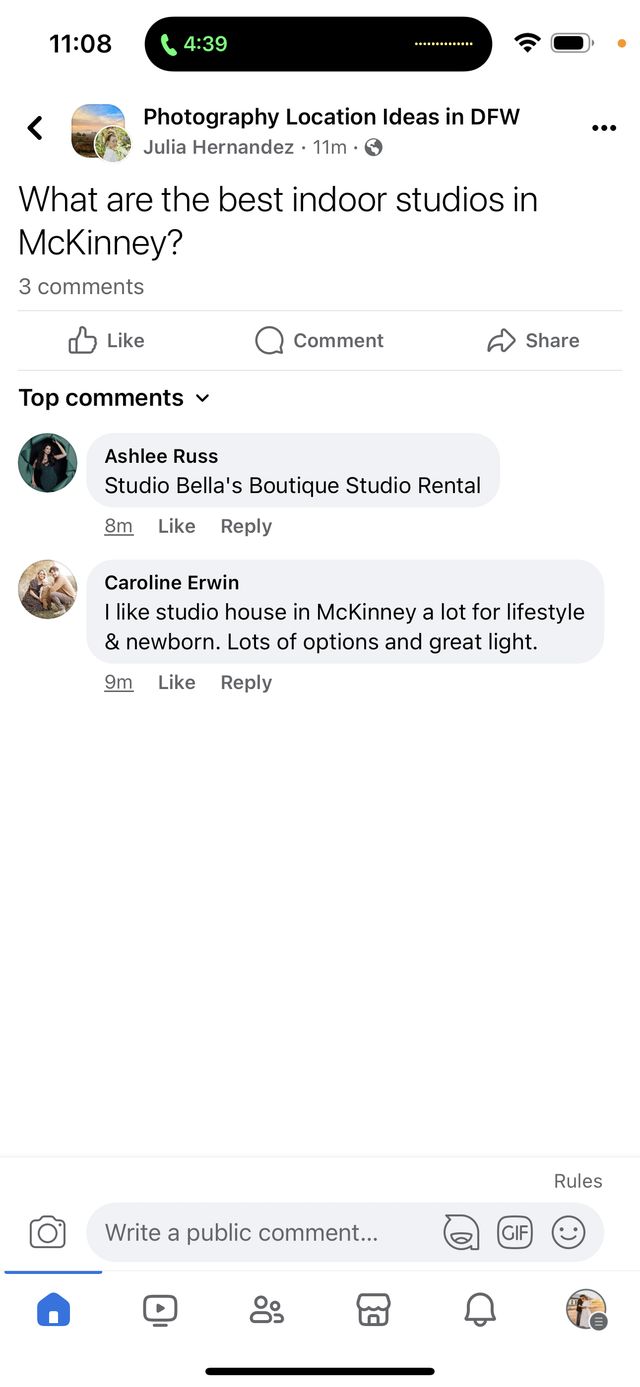The width and height of the screenshot is (640, 1387).
Task: Open the emoji smiley picker
Action: pyautogui.click(x=568, y=1233)
